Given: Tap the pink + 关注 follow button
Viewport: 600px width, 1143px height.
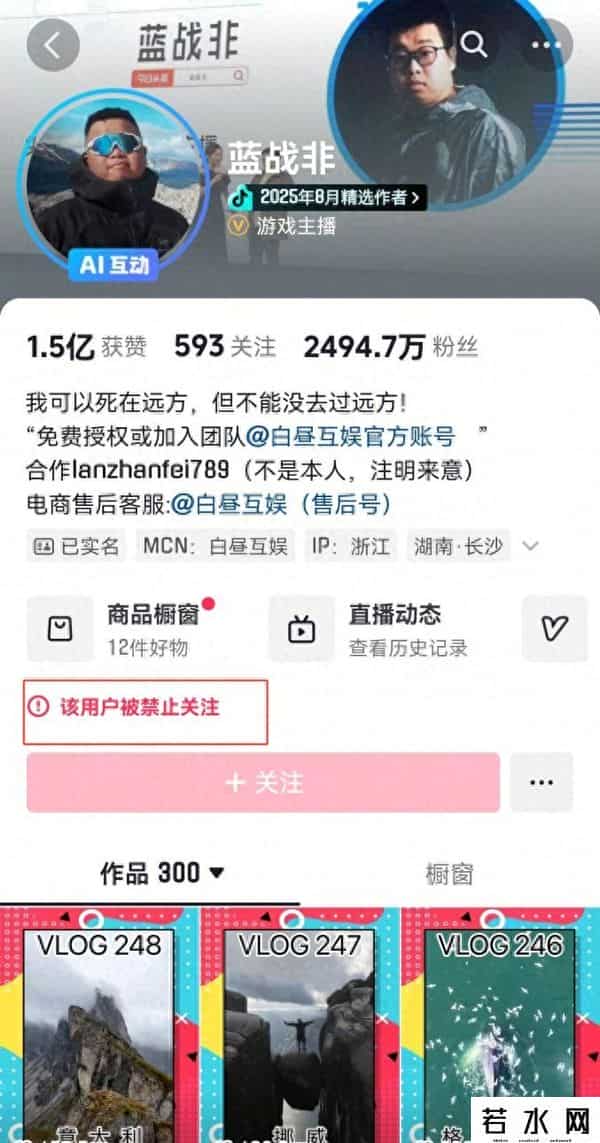Looking at the screenshot, I should pos(263,782).
